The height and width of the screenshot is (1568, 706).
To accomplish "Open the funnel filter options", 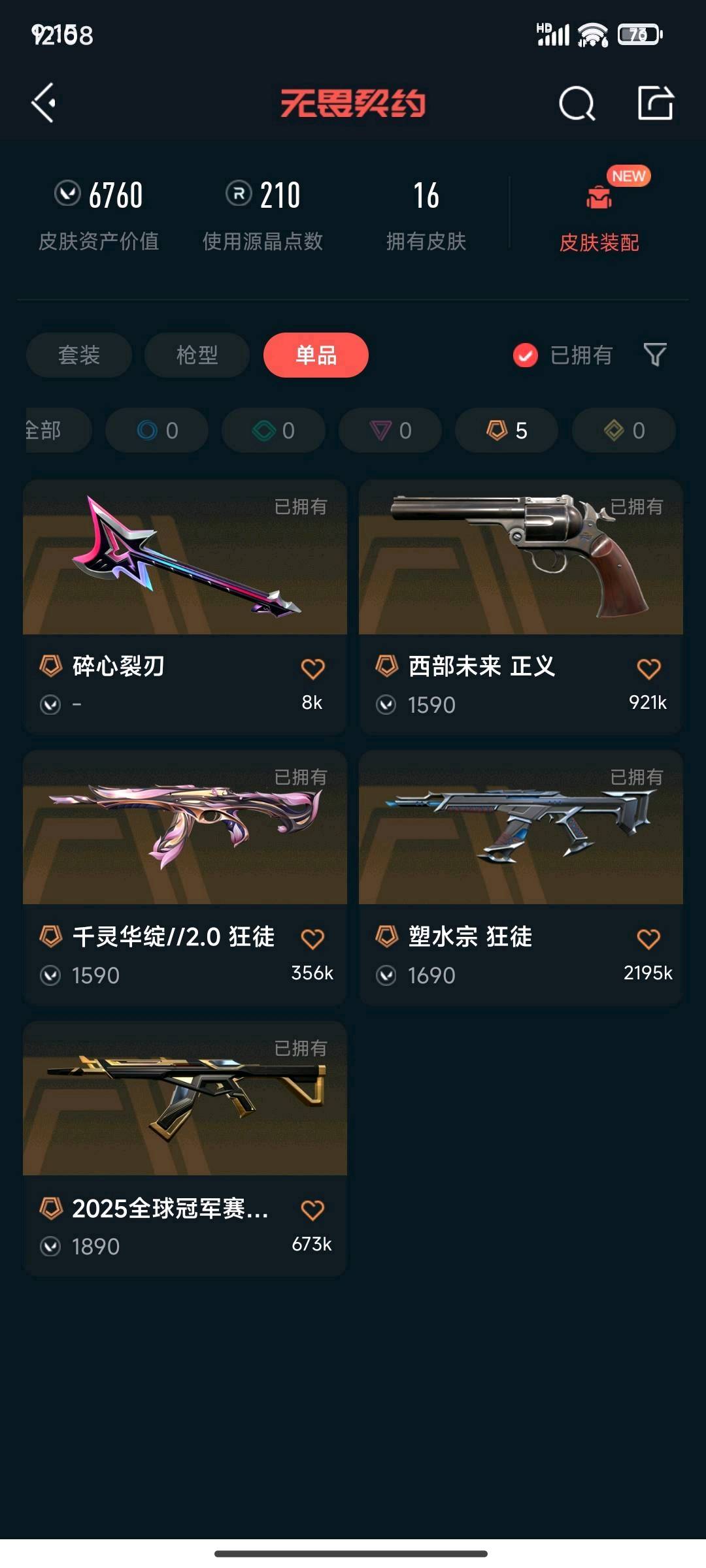I will tap(655, 355).
